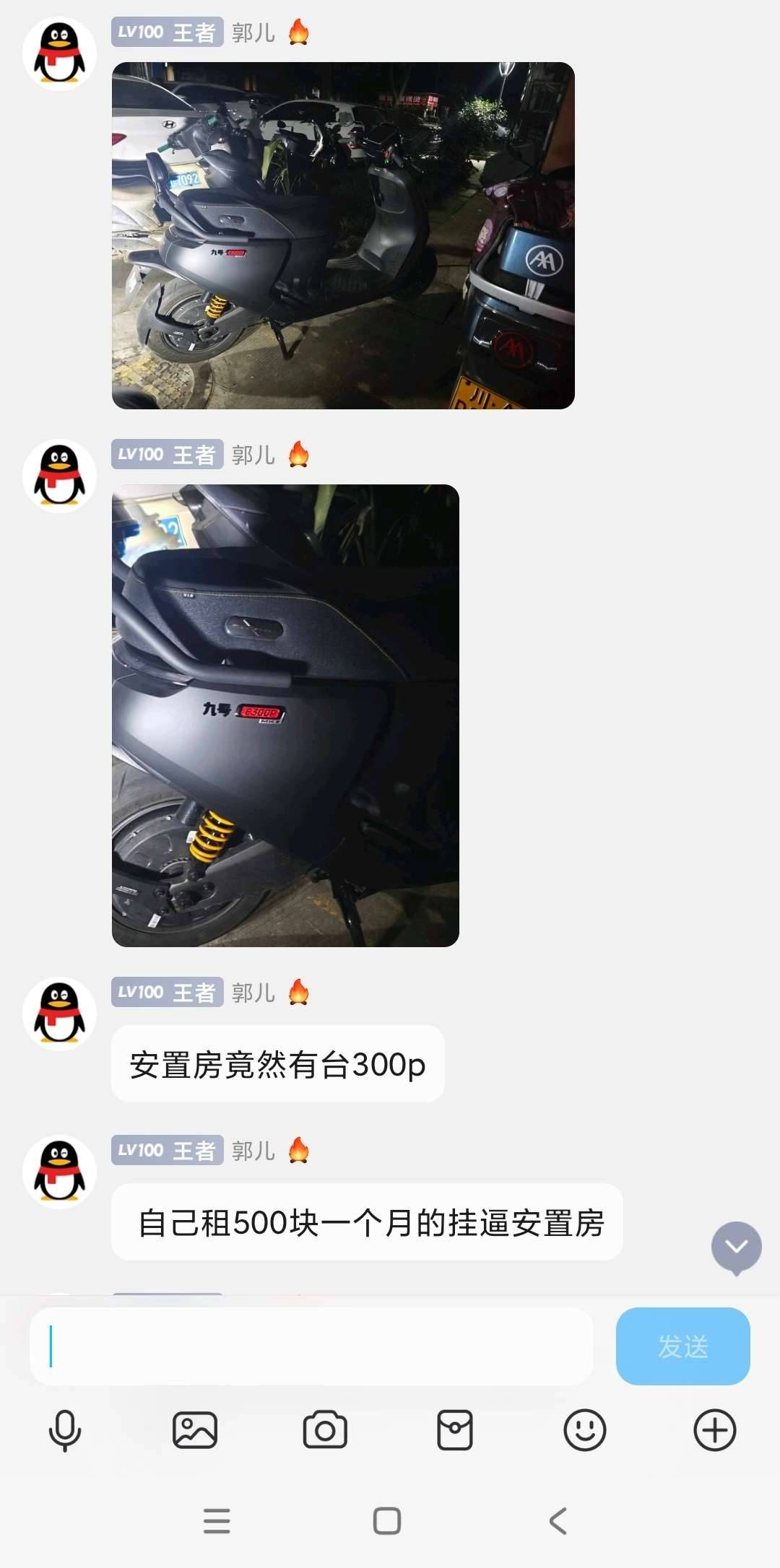Screen dimensions: 780x1568
Task: Open the first scooter photo with parked cars
Action: click(x=343, y=235)
